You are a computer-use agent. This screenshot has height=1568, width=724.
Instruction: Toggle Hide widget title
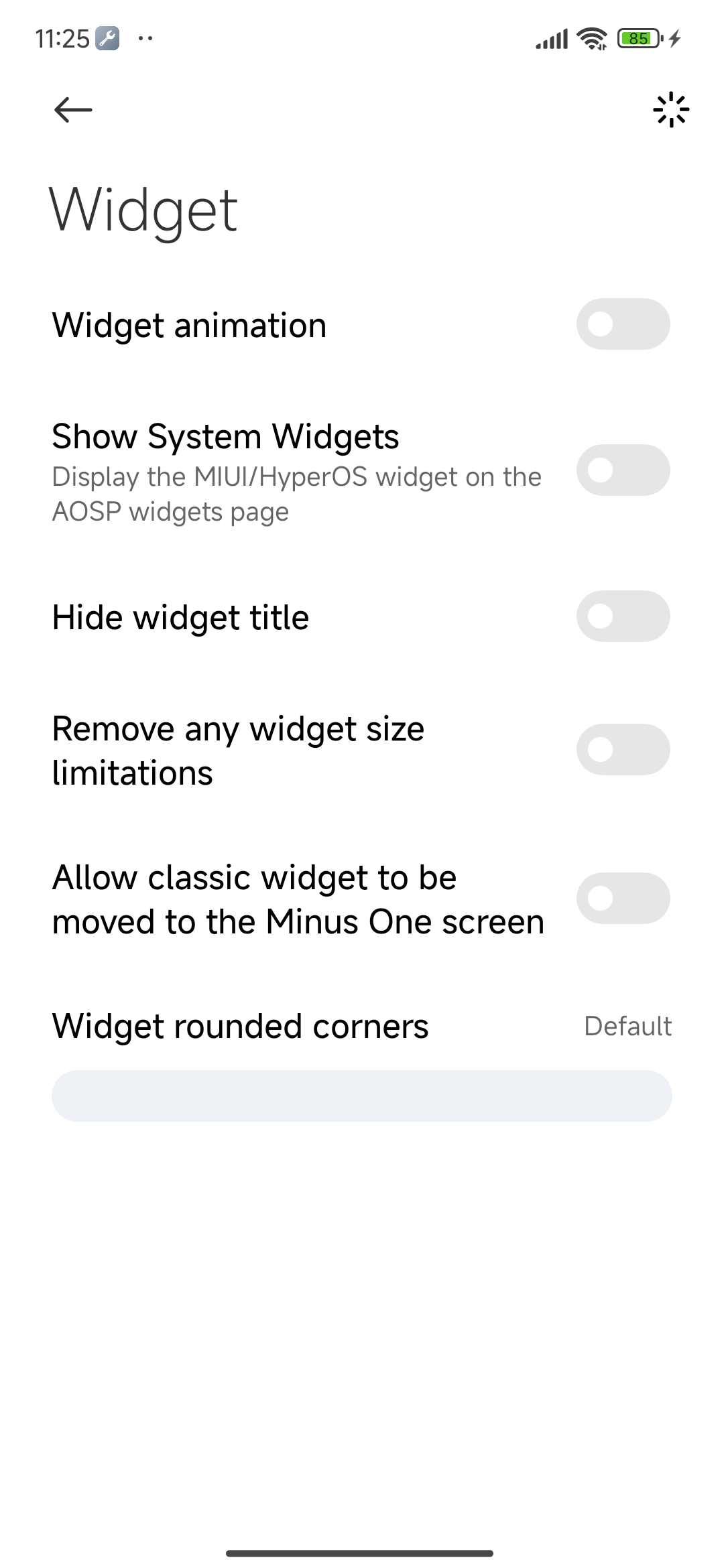623,616
